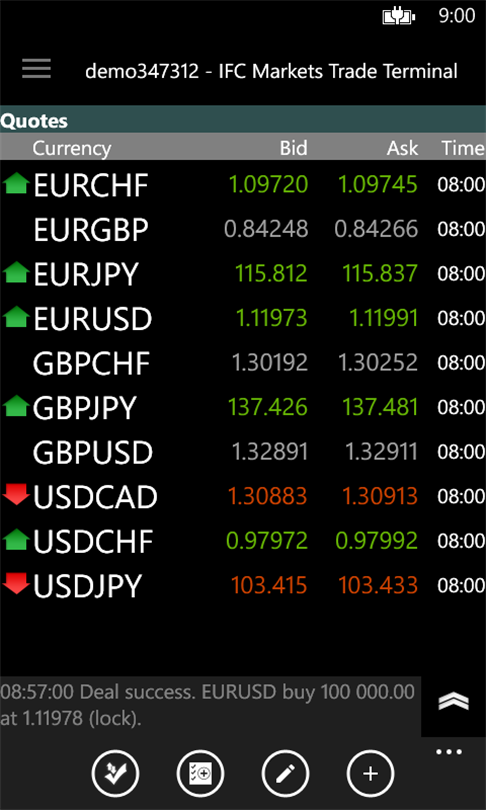
Task: Select the USDJPY currency pair
Action: pos(243,585)
